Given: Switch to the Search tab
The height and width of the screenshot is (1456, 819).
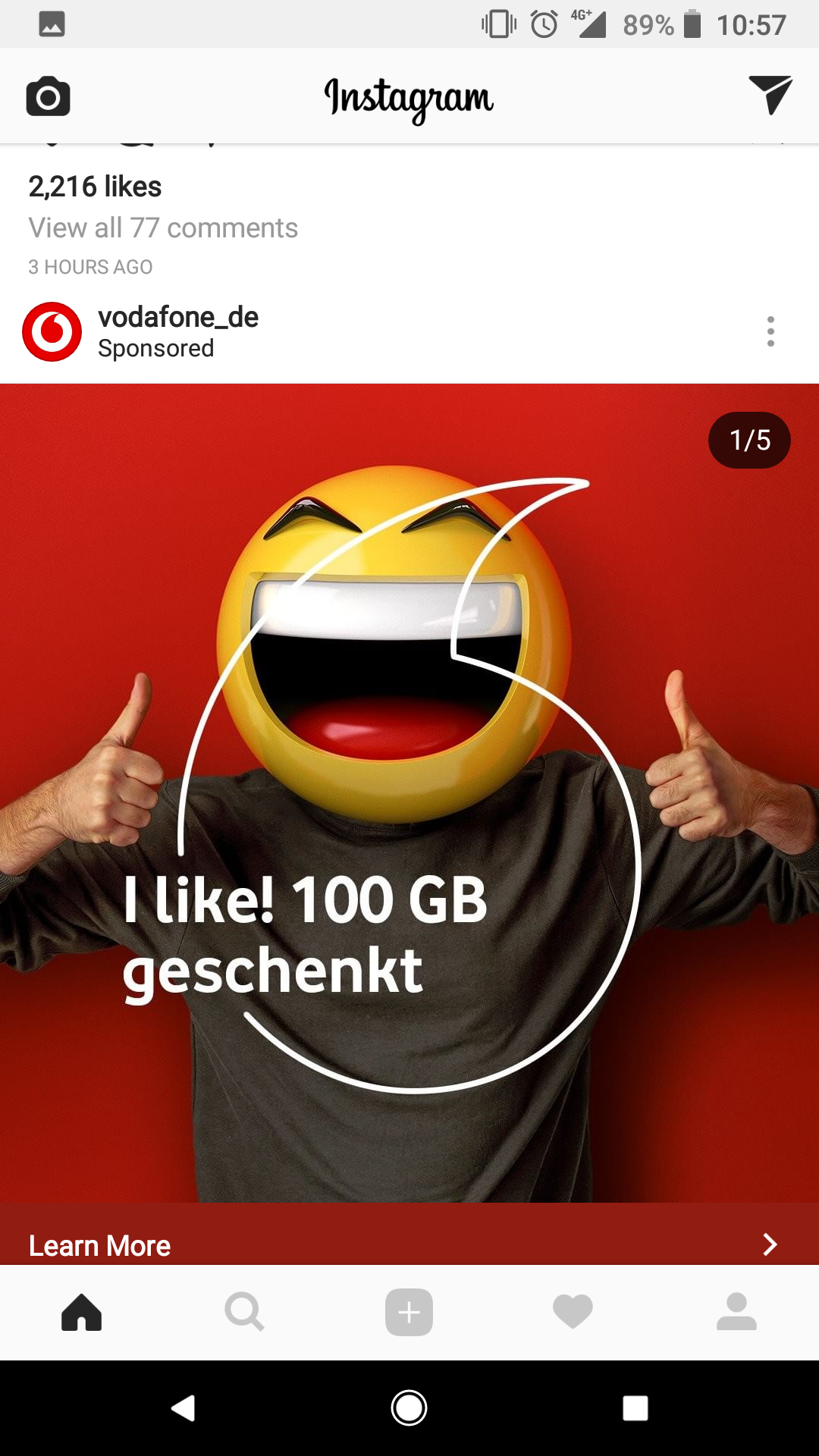Looking at the screenshot, I should coord(245,1312).
